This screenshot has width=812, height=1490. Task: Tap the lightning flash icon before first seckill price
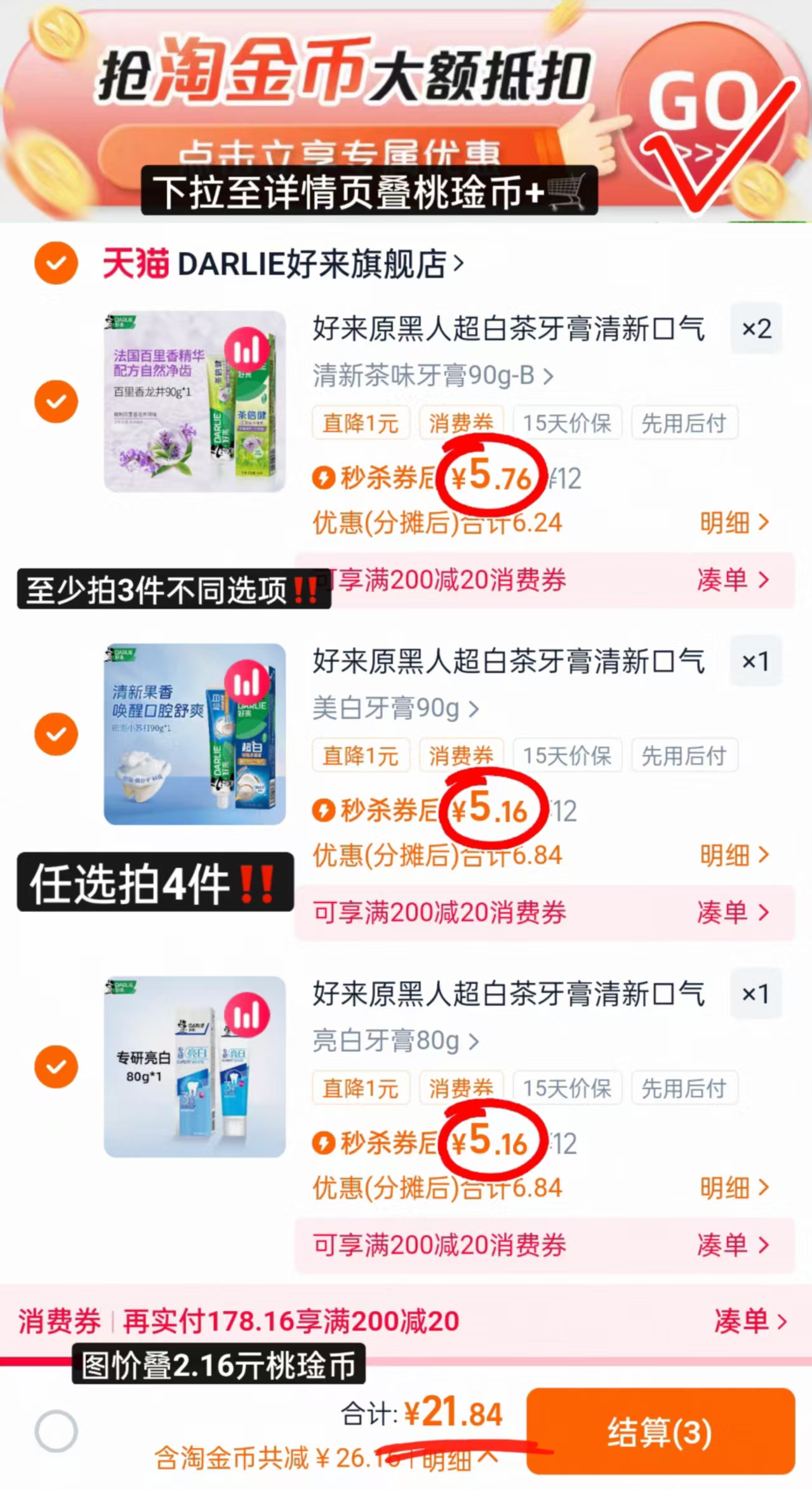(x=324, y=480)
